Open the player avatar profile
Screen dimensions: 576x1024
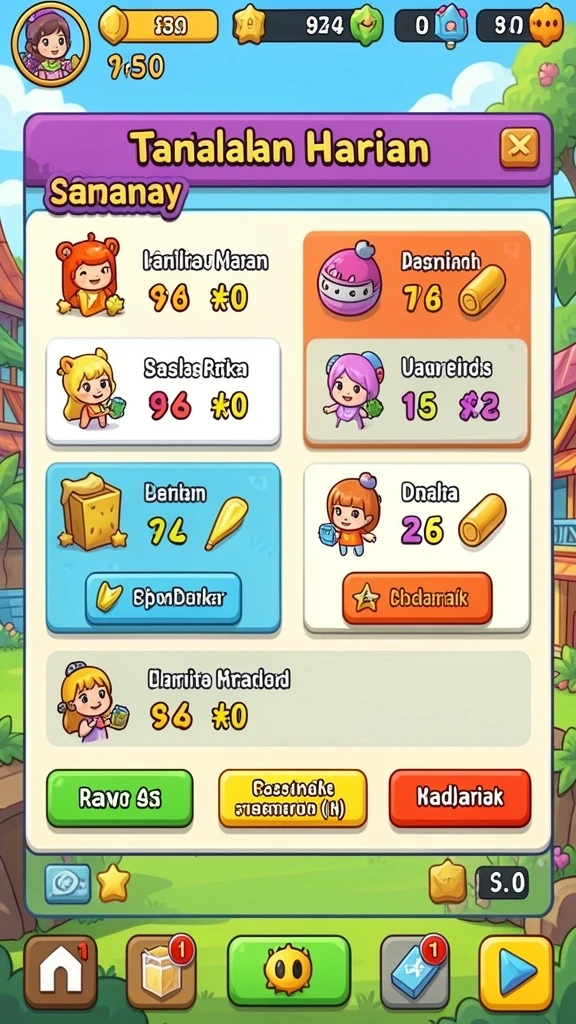pyautogui.click(x=51, y=41)
